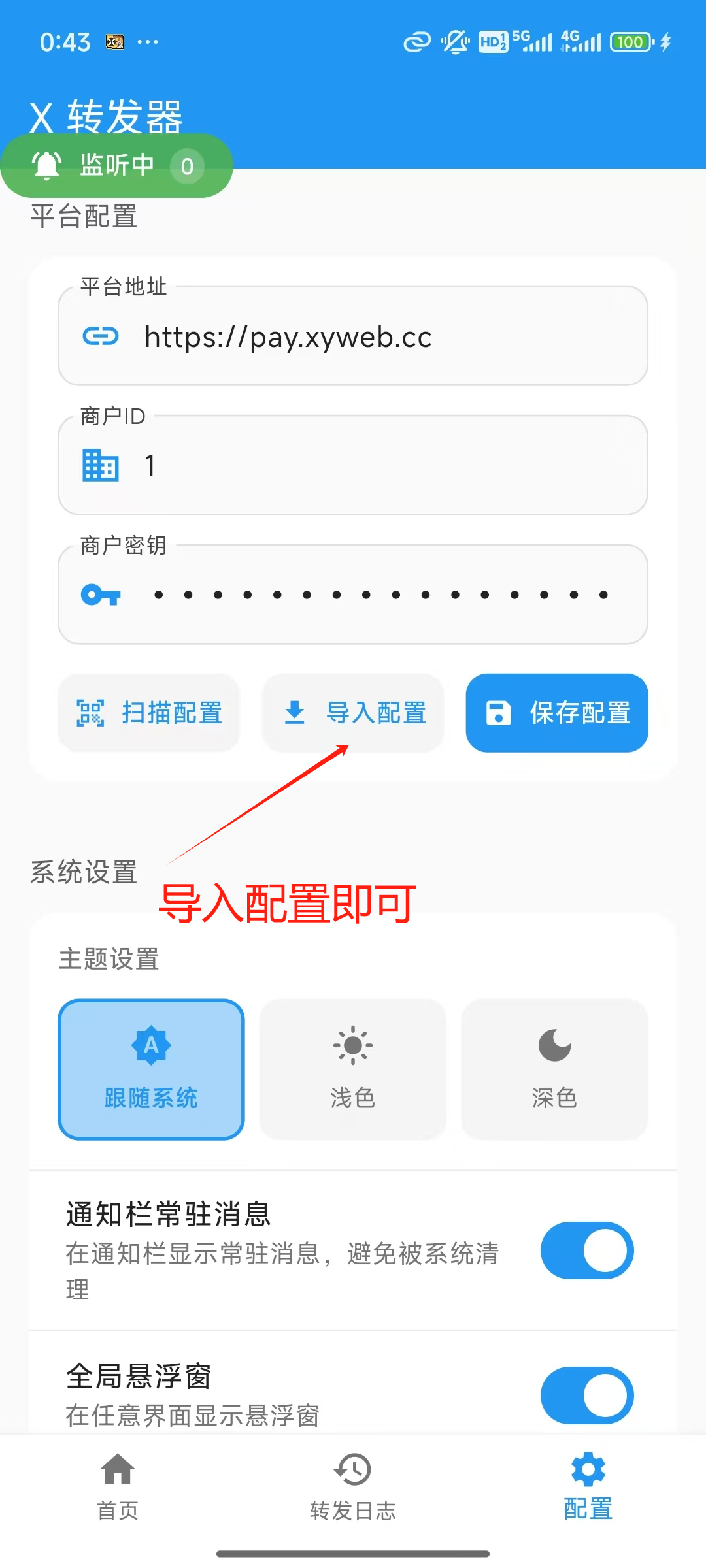
Task: Toggle off 通知栏常驻消息 switch
Action: point(587,1250)
